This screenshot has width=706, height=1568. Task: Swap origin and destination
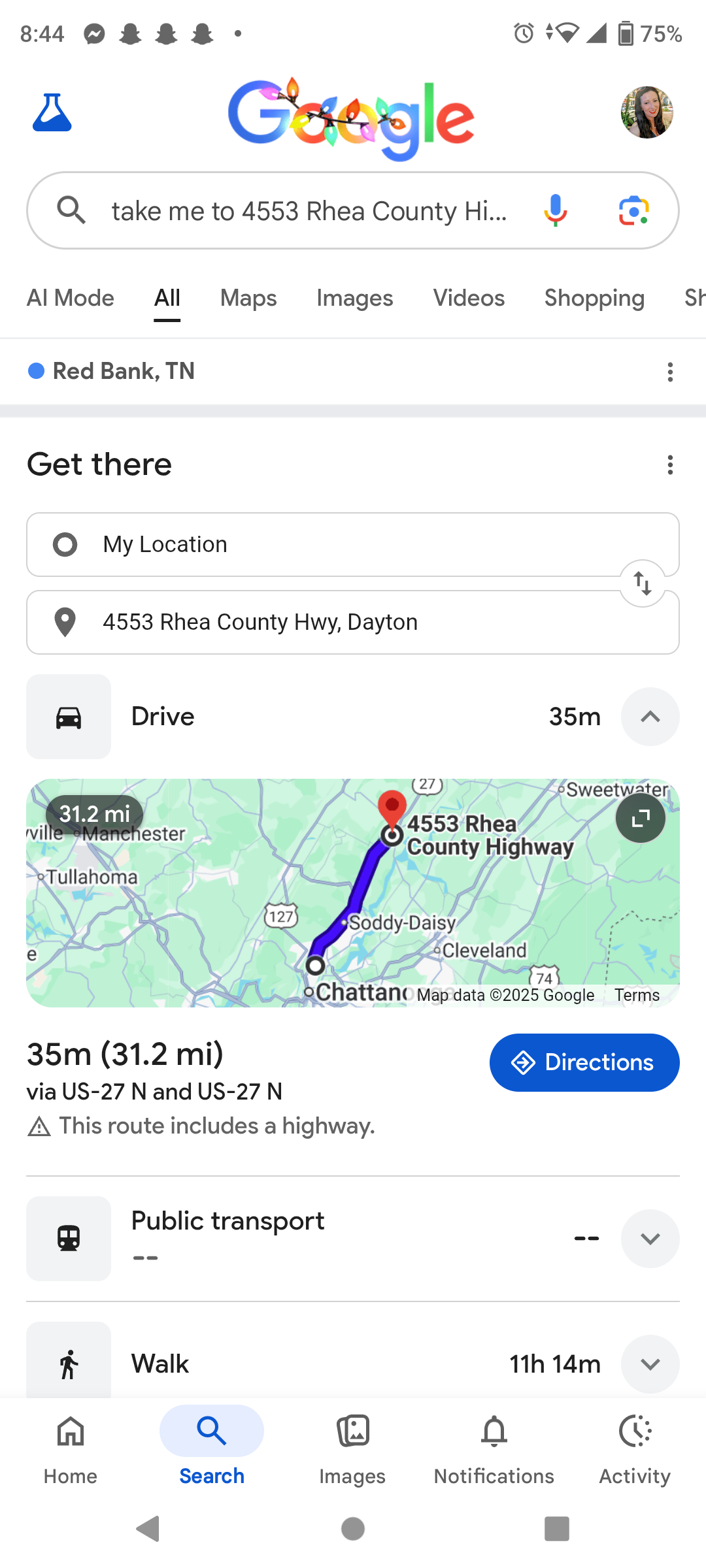[x=643, y=583]
